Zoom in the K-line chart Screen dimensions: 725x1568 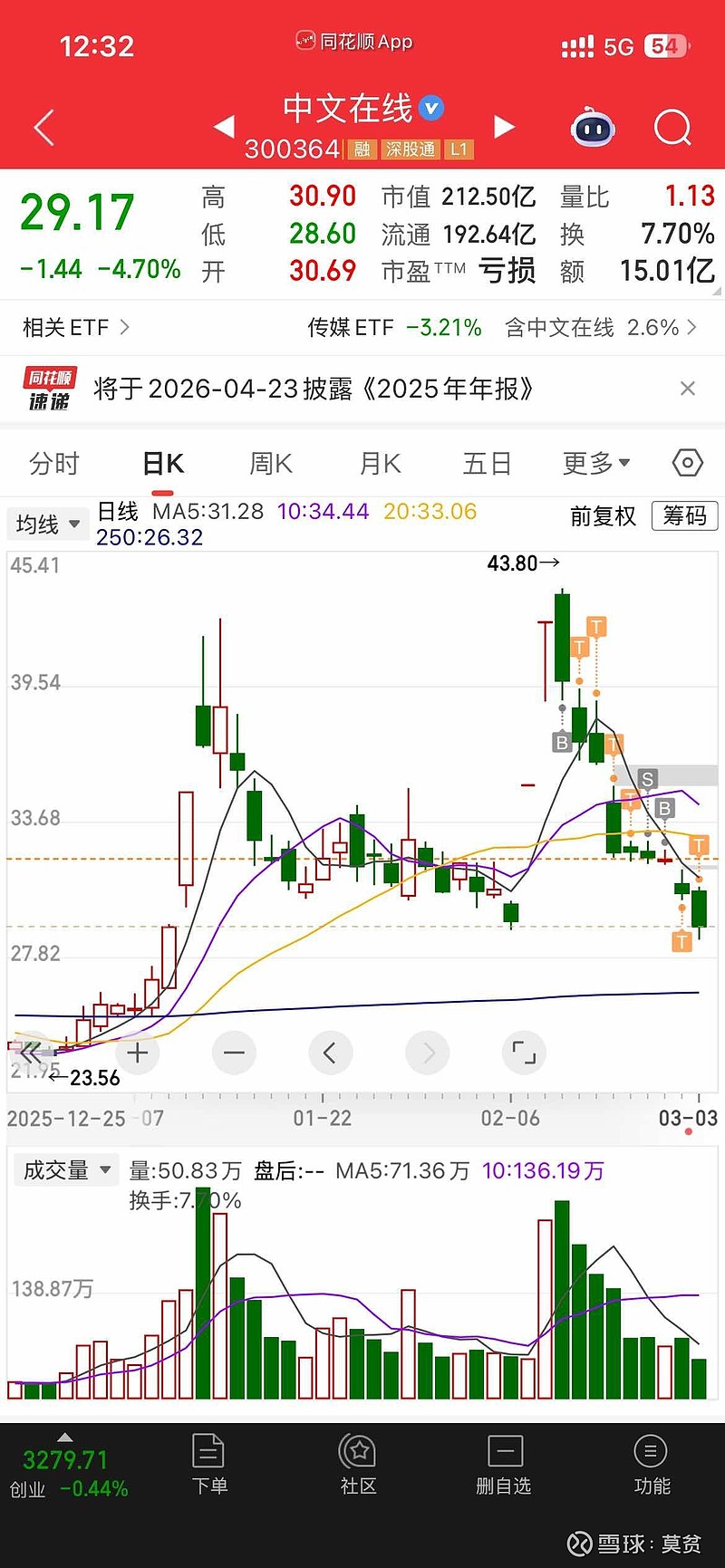click(138, 1053)
